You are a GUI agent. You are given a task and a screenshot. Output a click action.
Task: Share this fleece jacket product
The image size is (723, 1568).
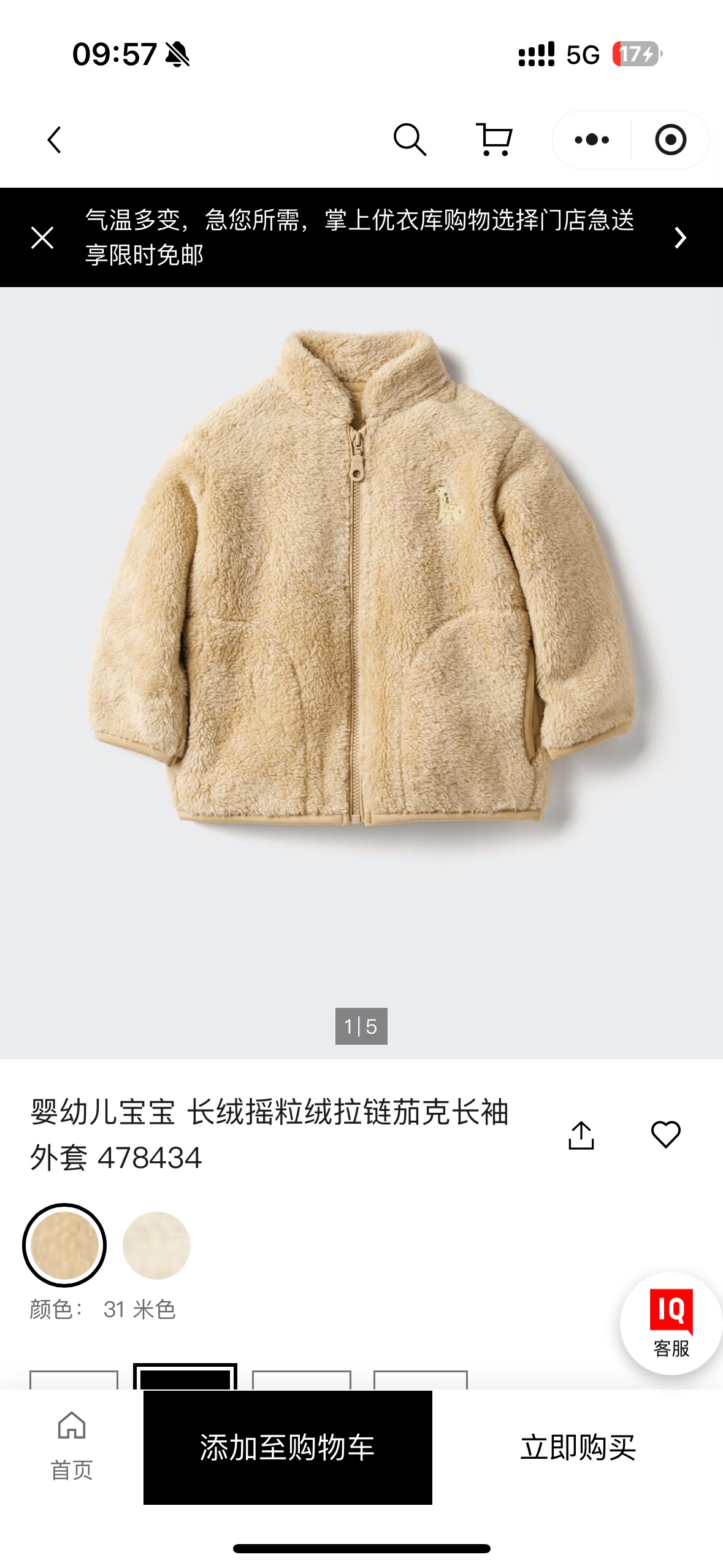click(x=581, y=1135)
